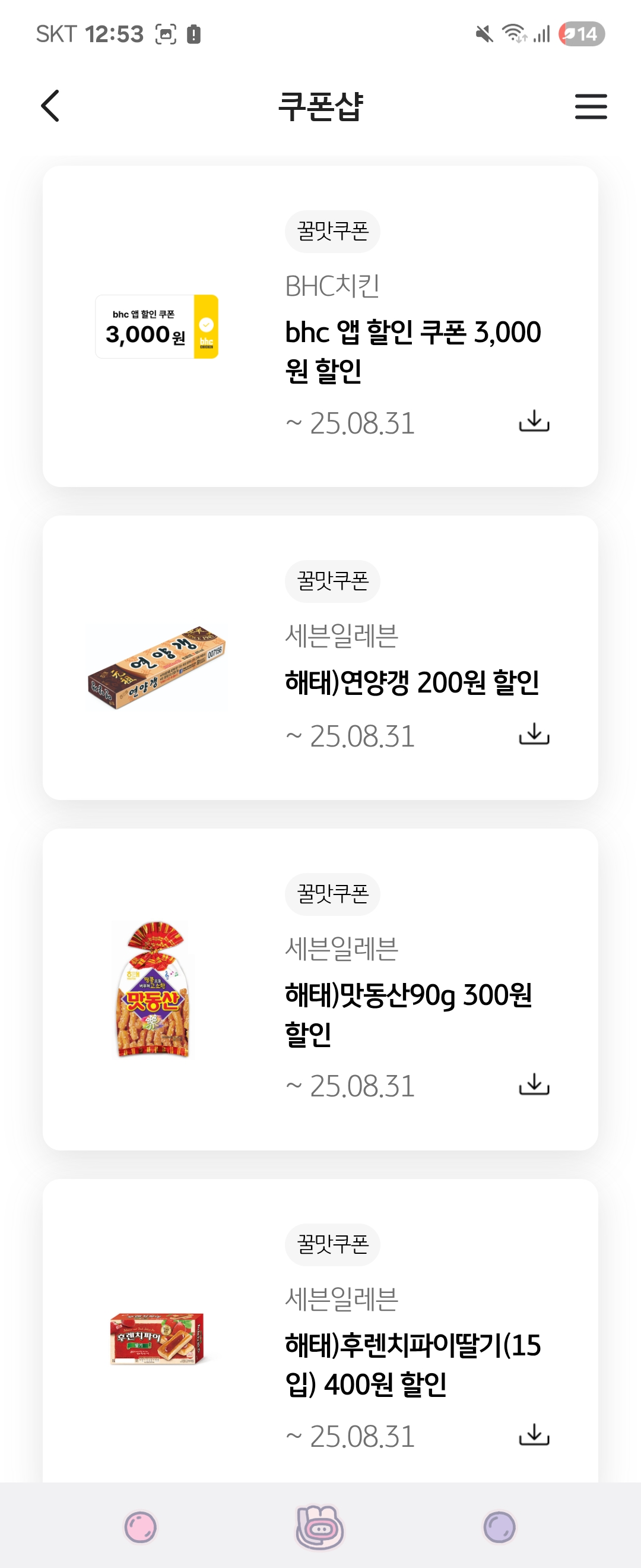Viewport: 641px width, 1568px height.
Task: Go back from the 쿠폰샵 screen
Action: coord(50,106)
